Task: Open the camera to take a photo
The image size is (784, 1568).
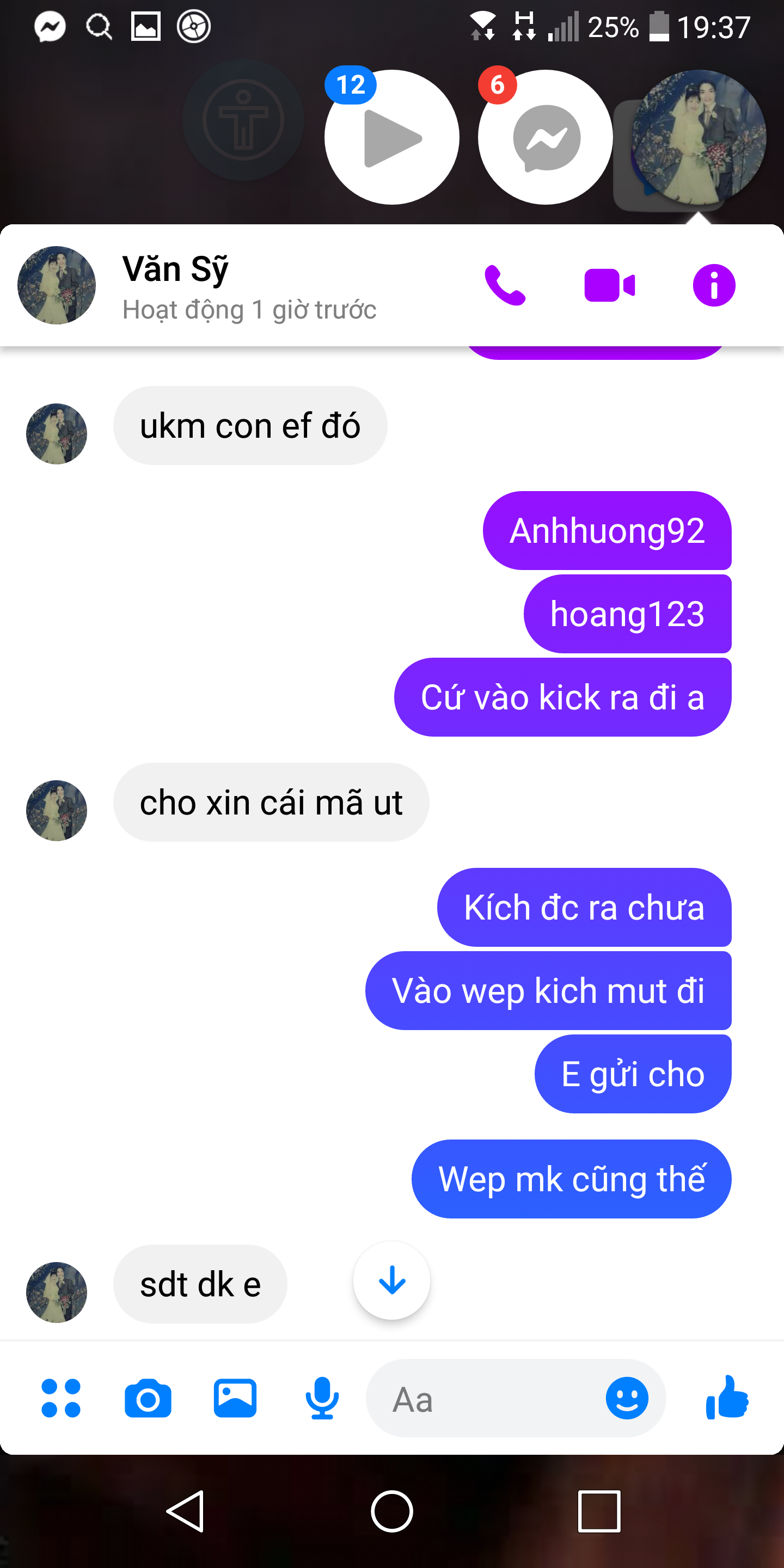Action: coord(148,1398)
